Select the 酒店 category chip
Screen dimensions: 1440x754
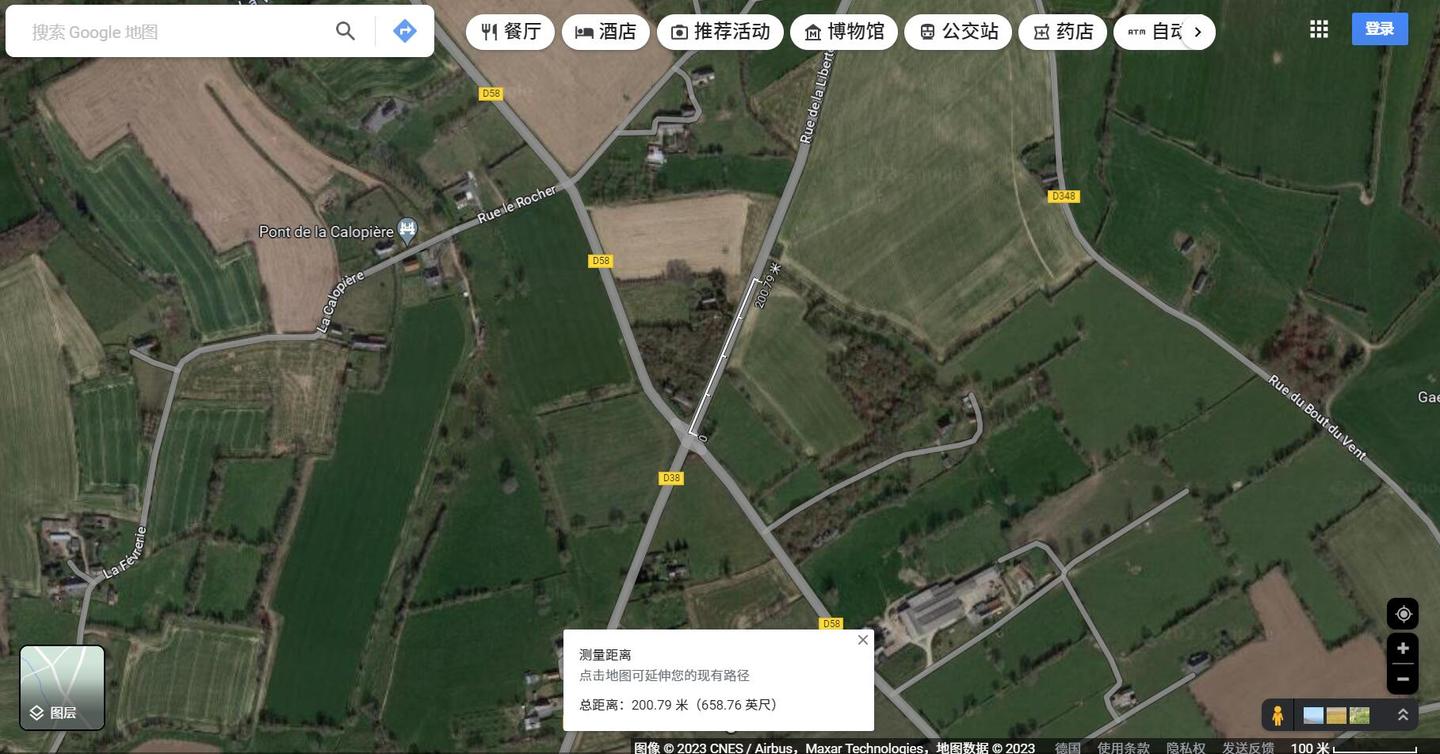pyautogui.click(x=606, y=32)
